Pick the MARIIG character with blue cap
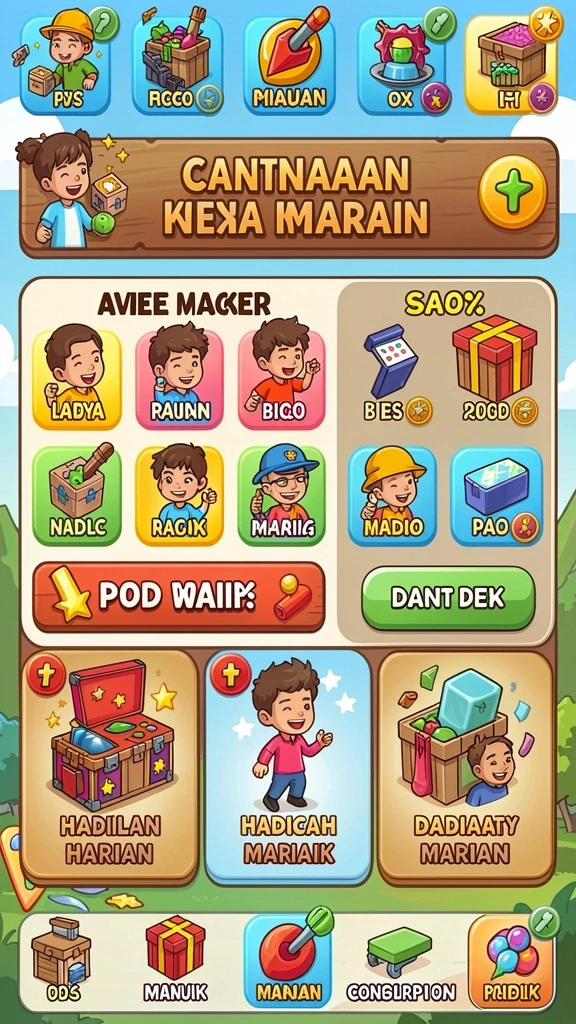The width and height of the screenshot is (576, 1024). pyautogui.click(x=281, y=494)
